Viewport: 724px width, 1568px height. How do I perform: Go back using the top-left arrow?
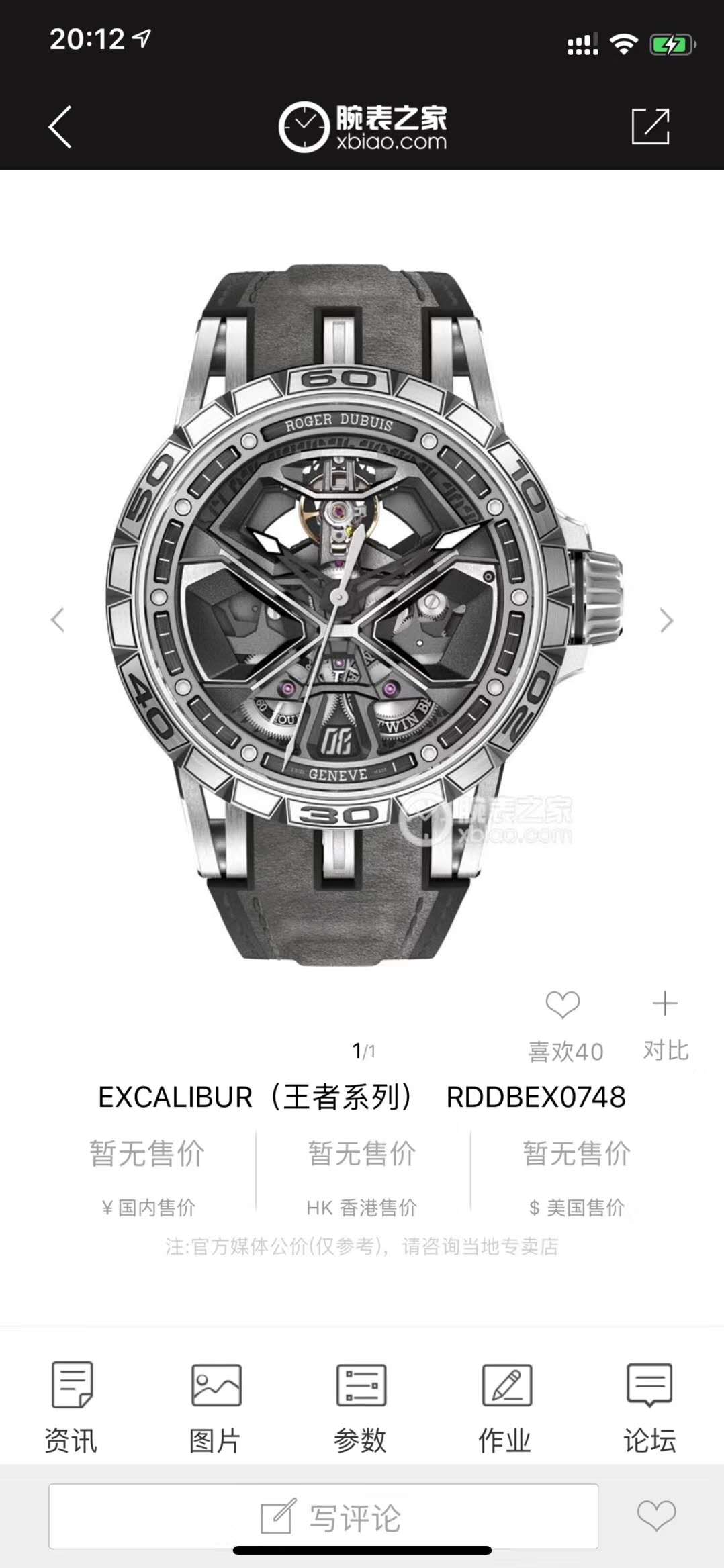(60, 127)
